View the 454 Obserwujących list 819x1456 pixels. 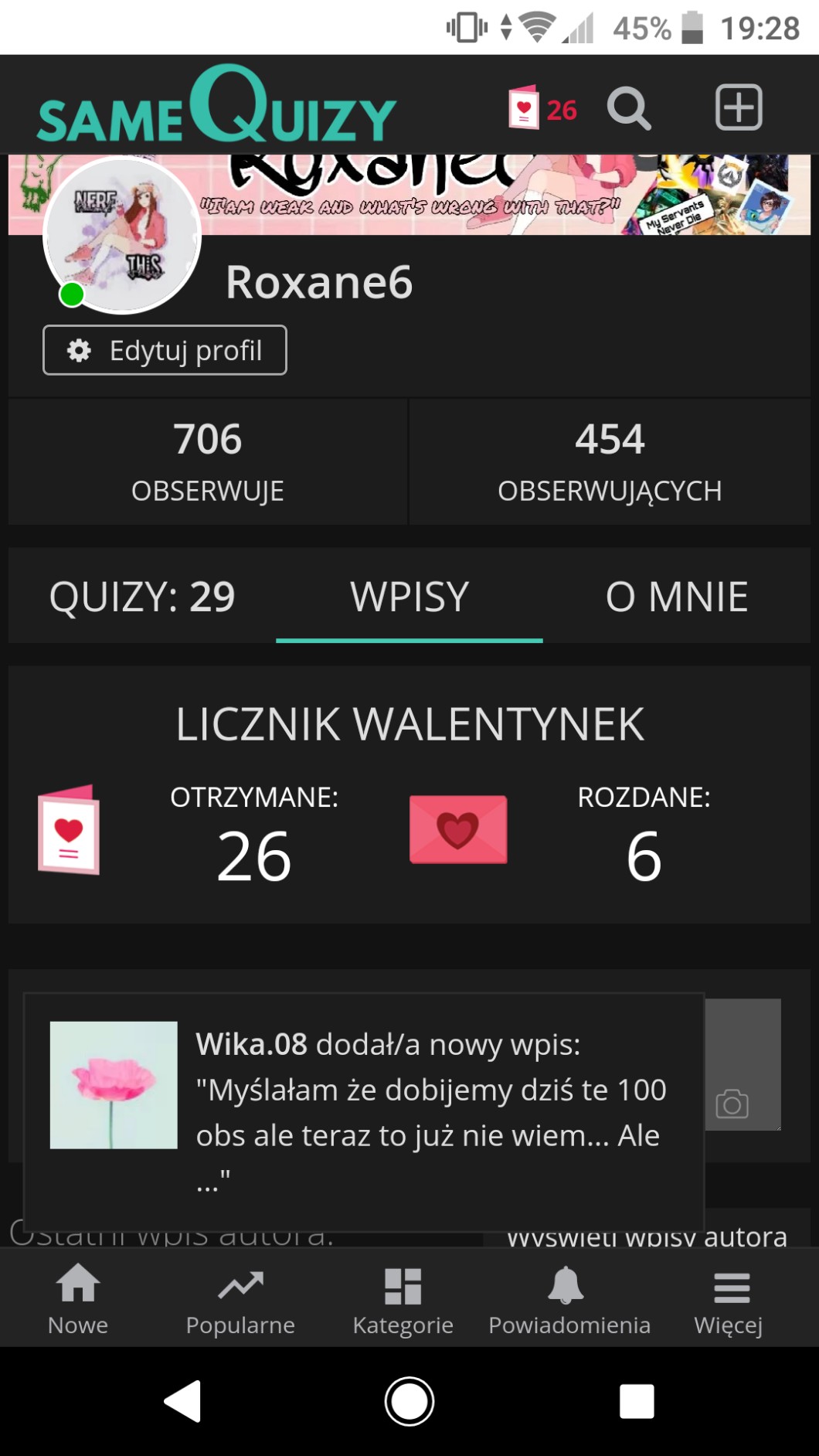point(610,461)
